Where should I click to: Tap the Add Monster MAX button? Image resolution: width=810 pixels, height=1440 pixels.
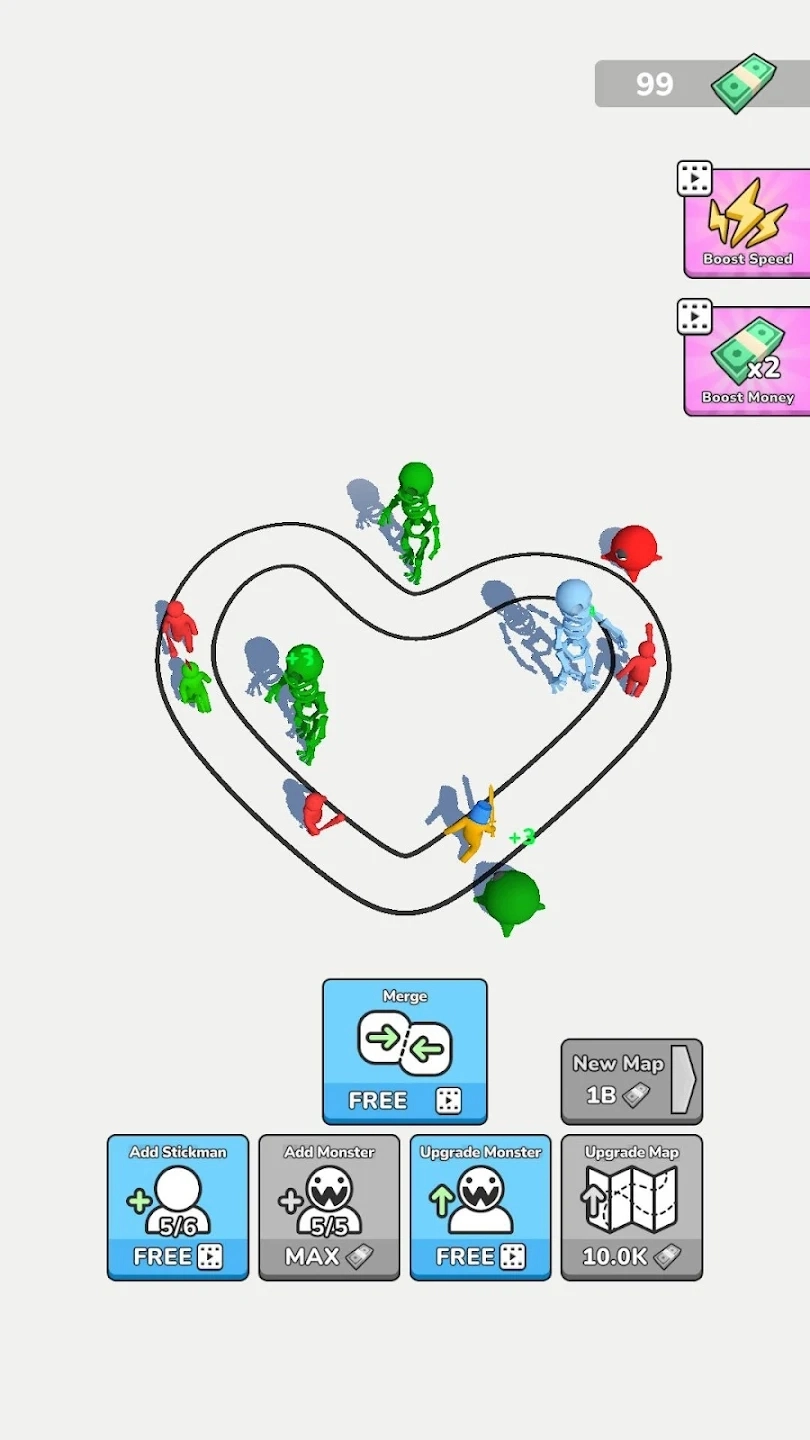329,1207
